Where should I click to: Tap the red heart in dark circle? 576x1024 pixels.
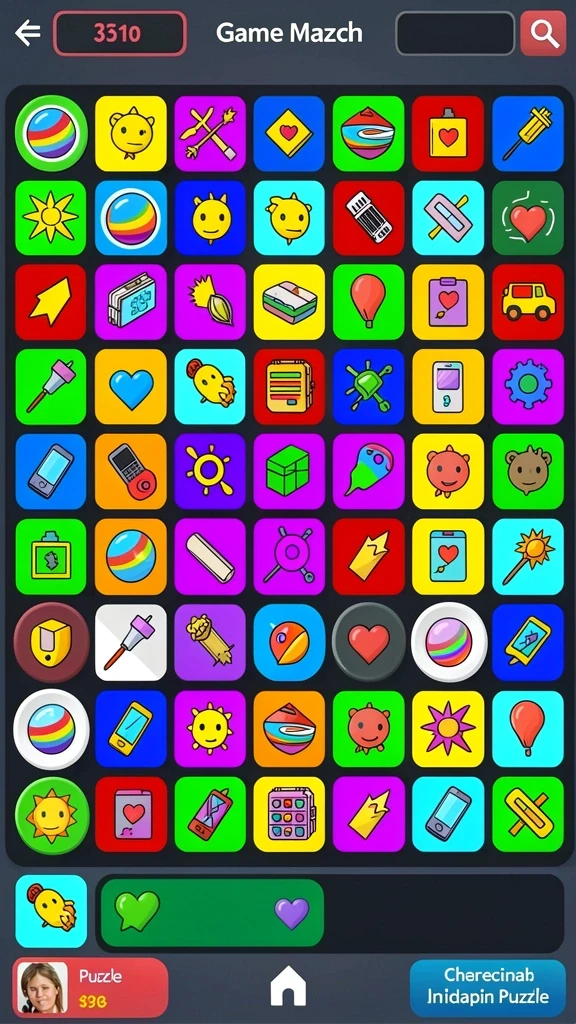368,642
